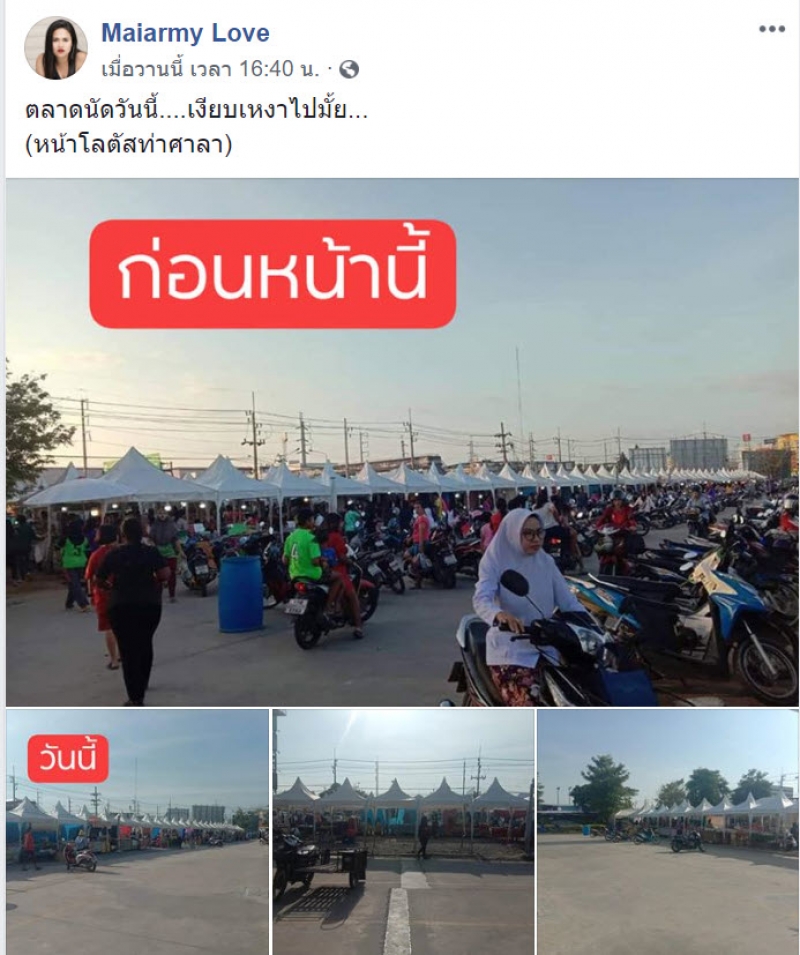Open Maiarmy Love's profile picture
Screen dimensions: 800x955
[56, 48]
